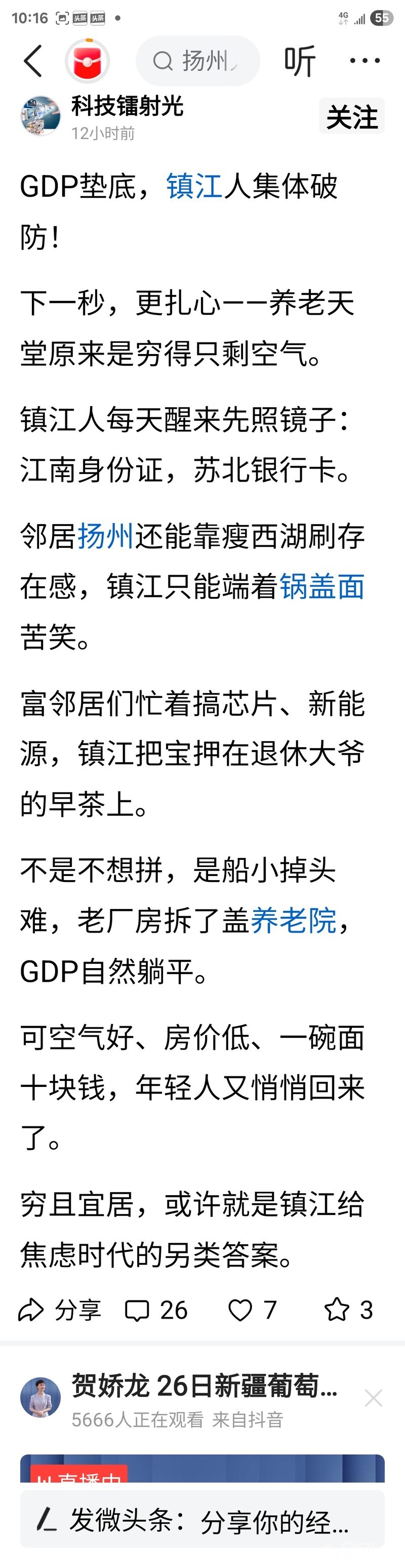This screenshot has width=405, height=1568.
Task: Open the 镇江 link in the post
Action: click(x=194, y=186)
